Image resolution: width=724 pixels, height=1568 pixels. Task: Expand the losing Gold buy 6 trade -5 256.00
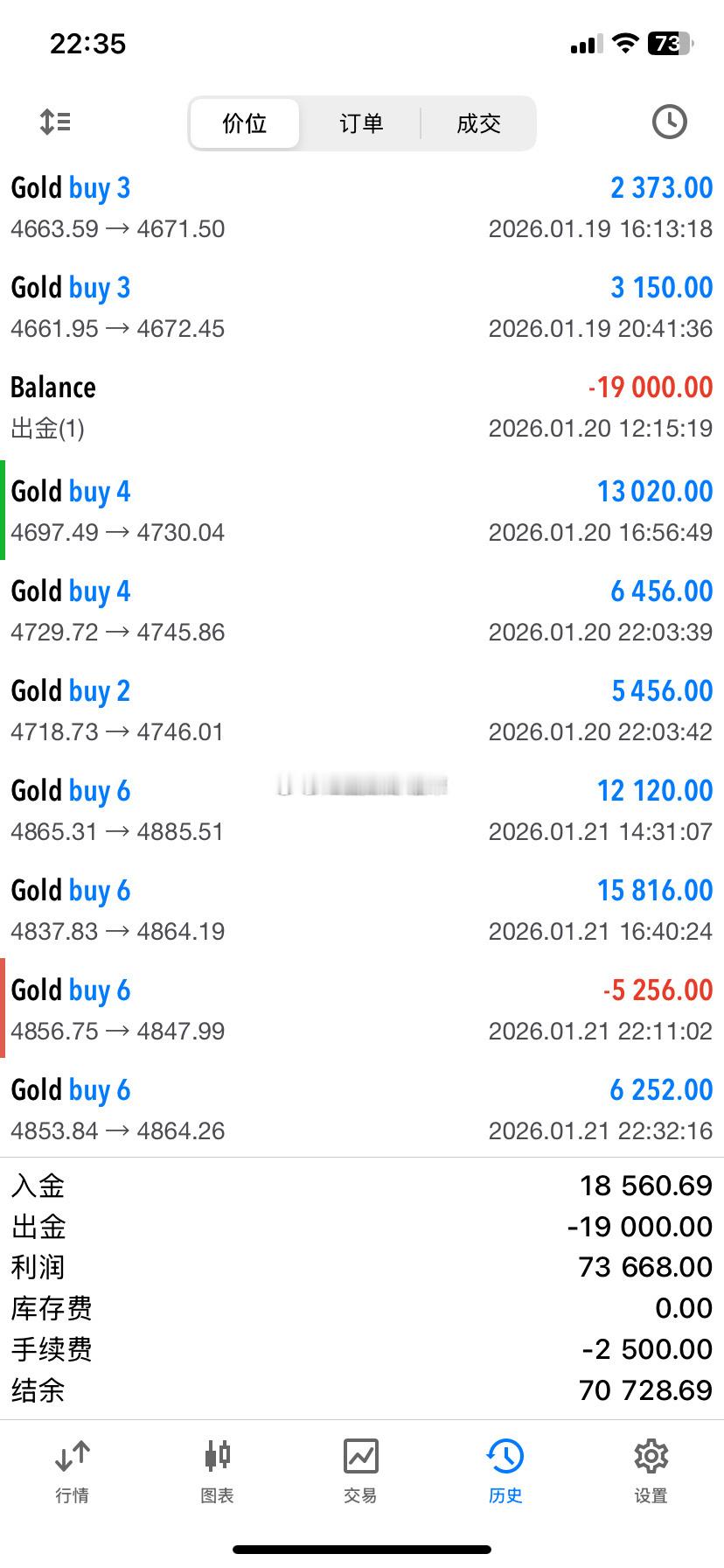coord(362,1010)
